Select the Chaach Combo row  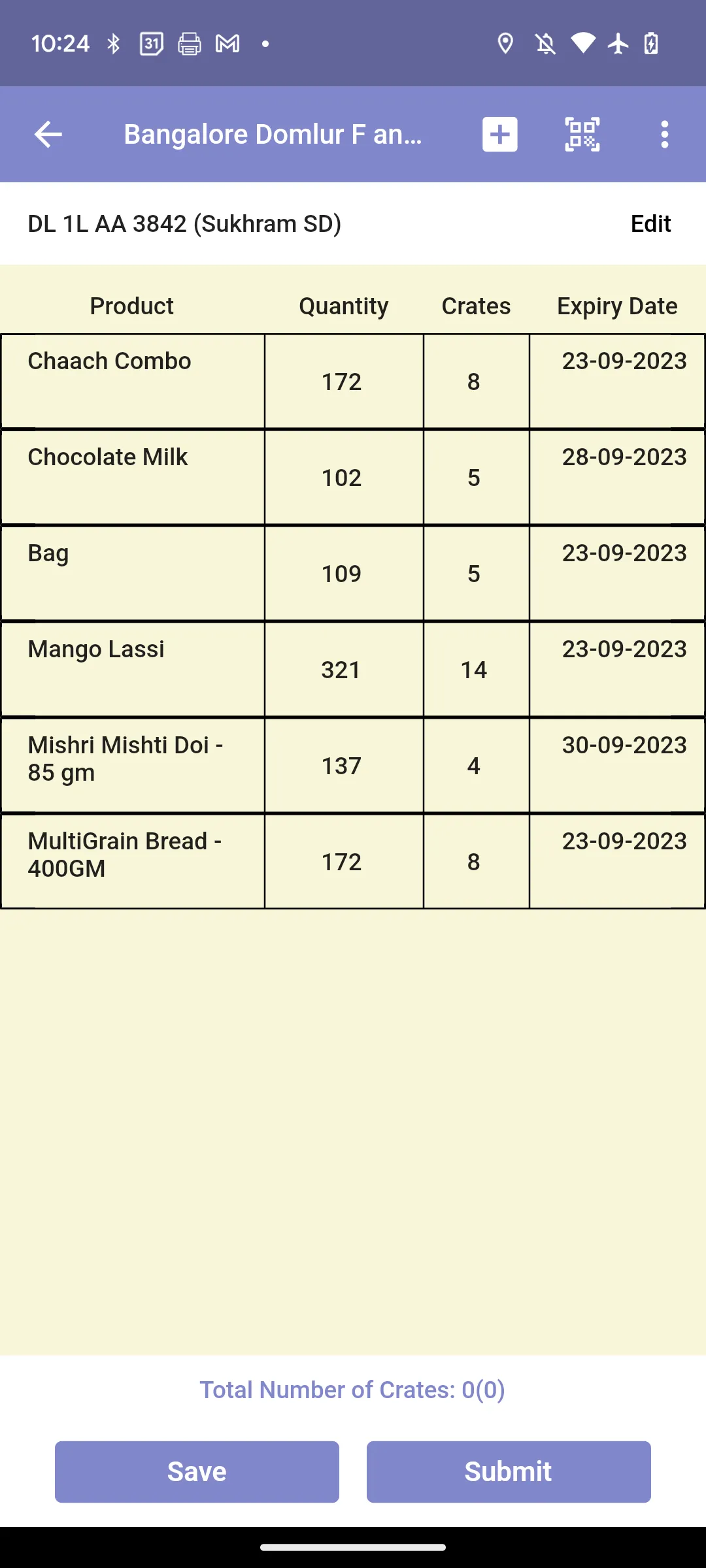[353, 382]
